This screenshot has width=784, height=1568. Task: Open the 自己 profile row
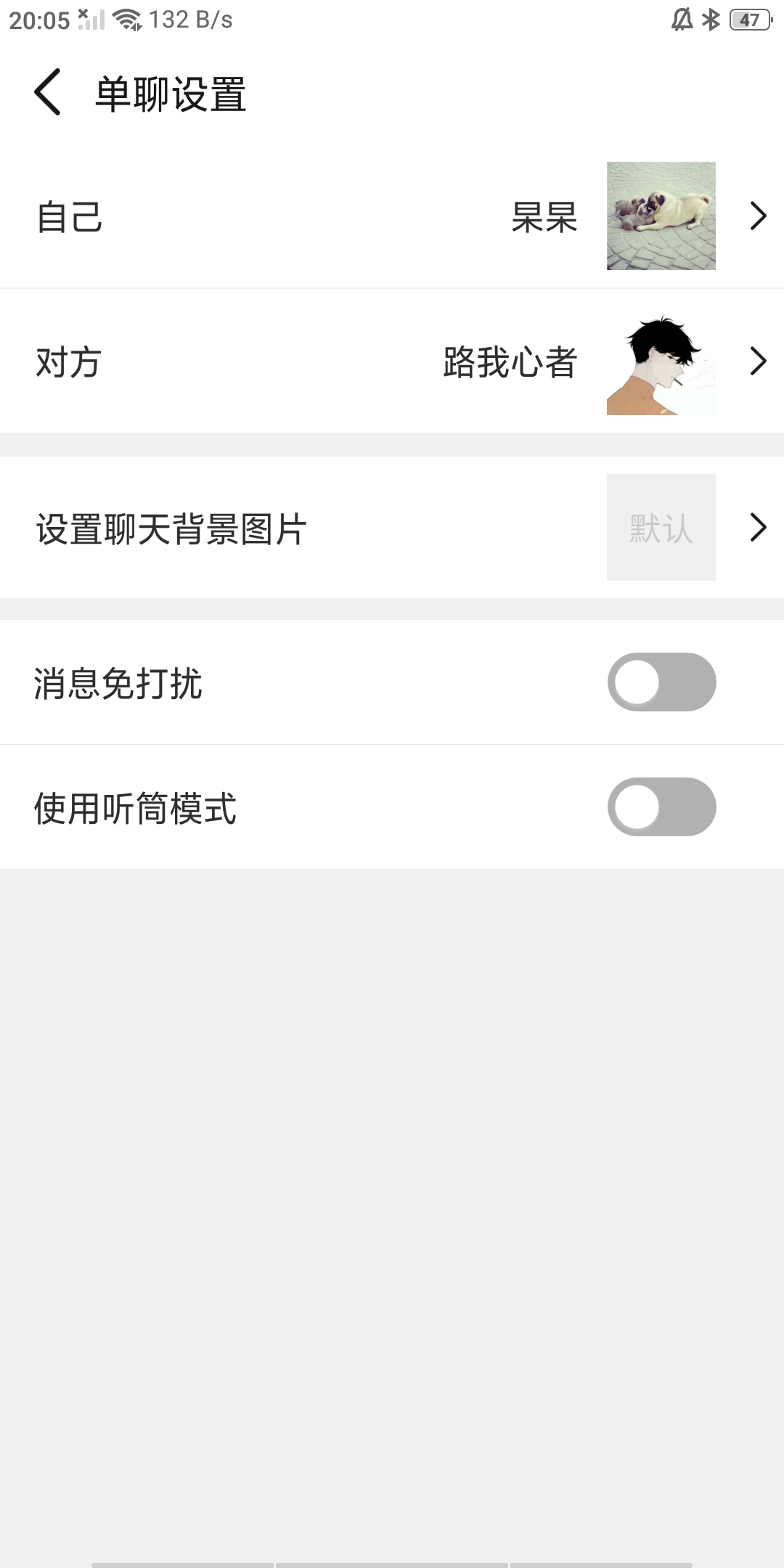(392, 216)
